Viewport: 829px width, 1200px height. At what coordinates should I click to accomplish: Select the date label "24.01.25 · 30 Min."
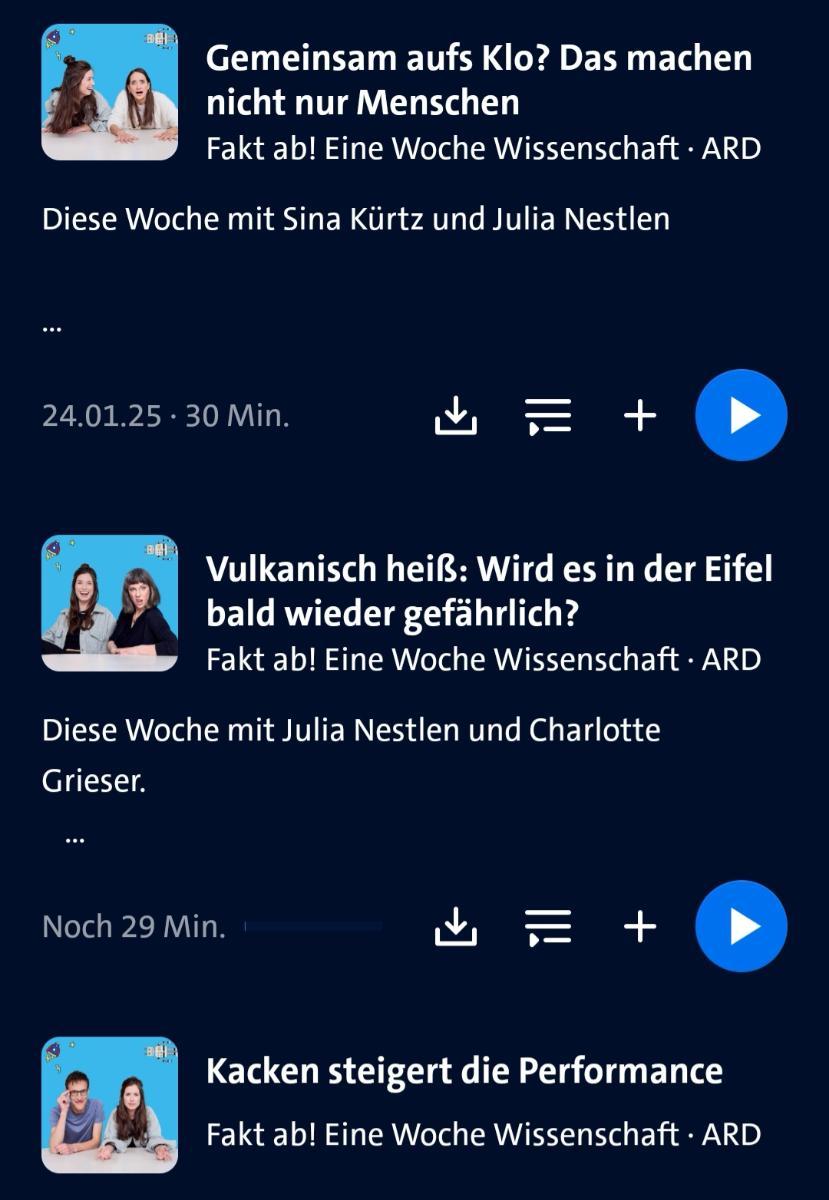coord(165,415)
